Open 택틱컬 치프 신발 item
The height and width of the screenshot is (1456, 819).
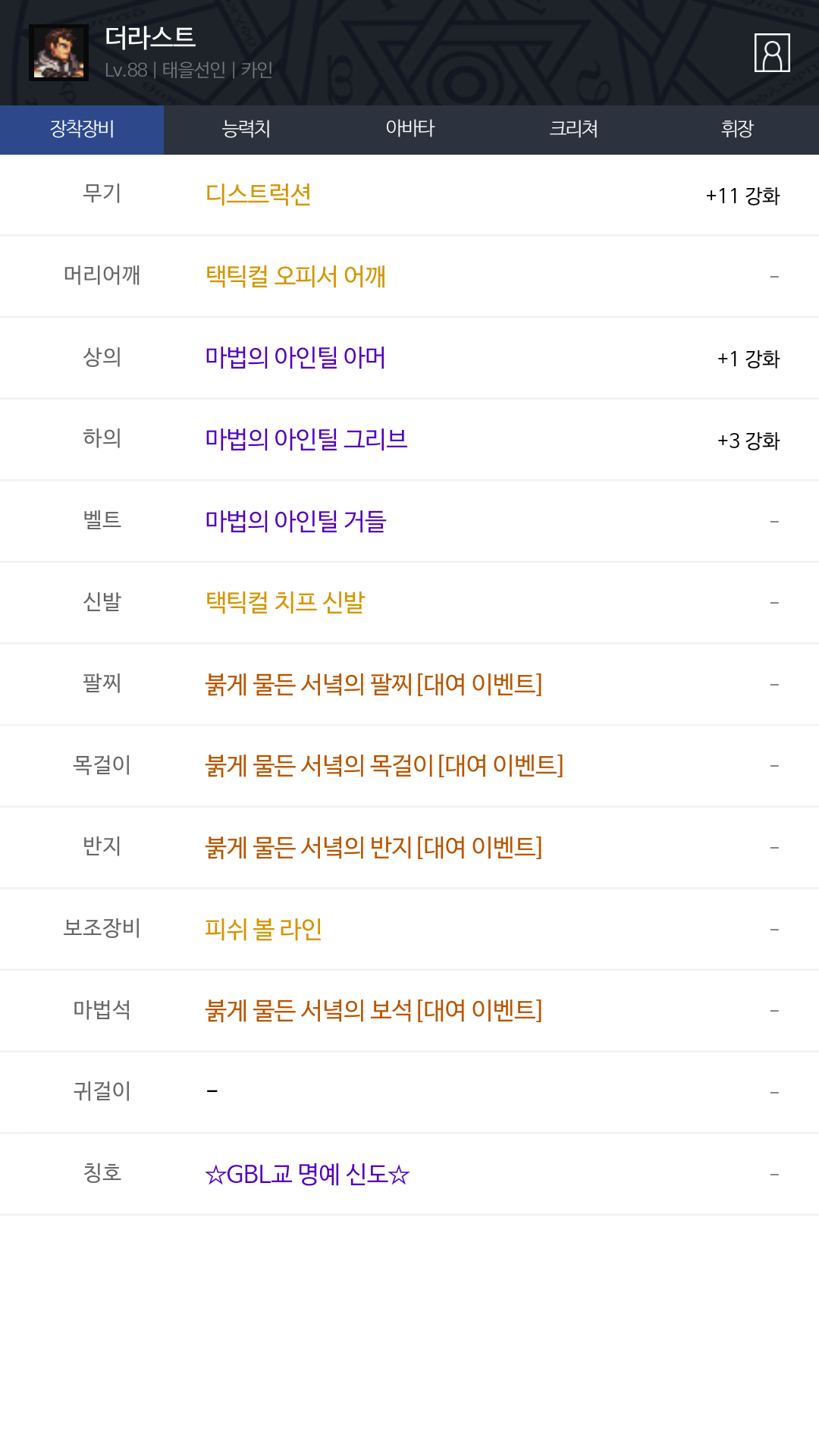coord(285,603)
